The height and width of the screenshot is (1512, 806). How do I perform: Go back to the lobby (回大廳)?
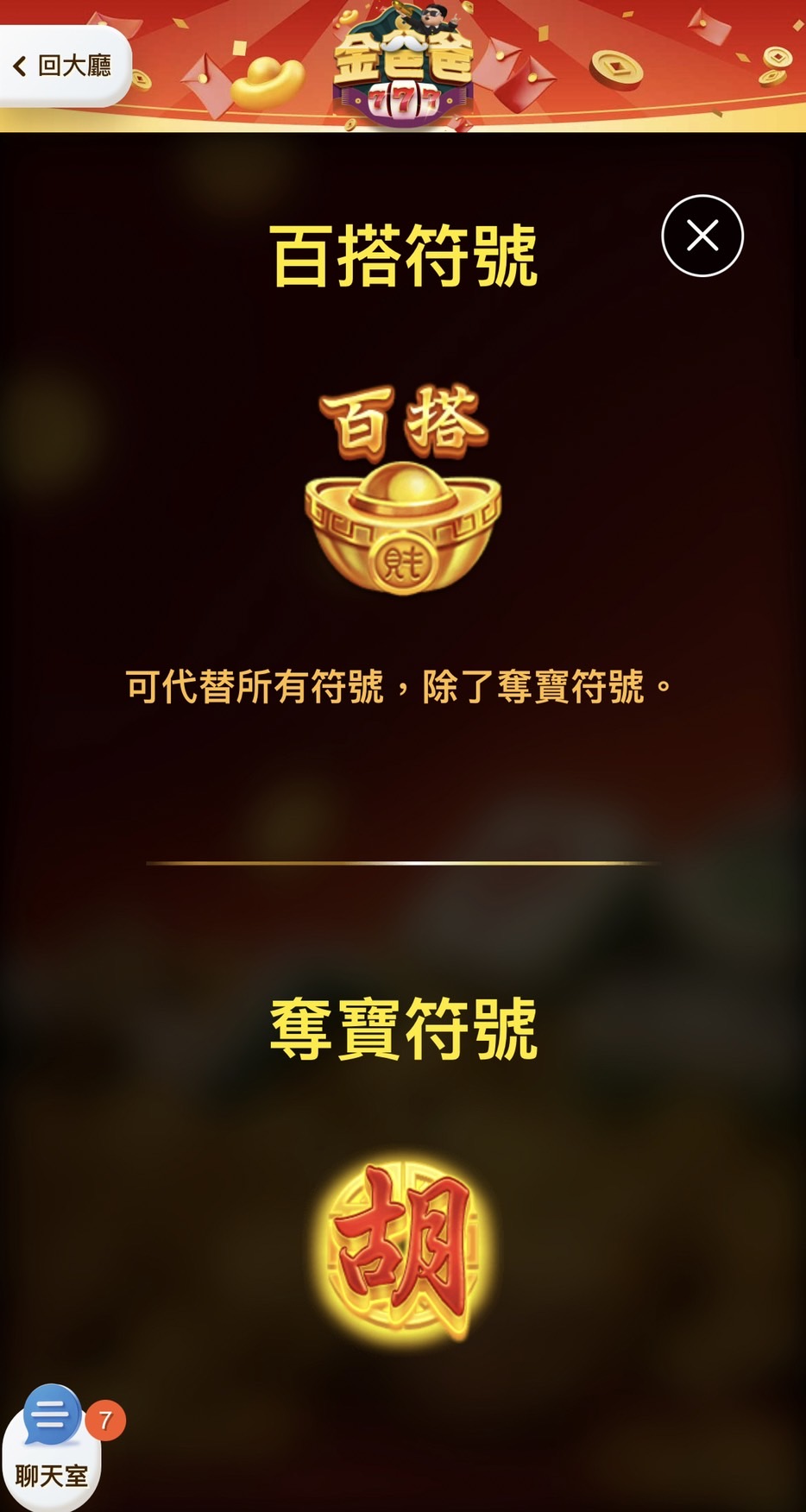coord(62,66)
